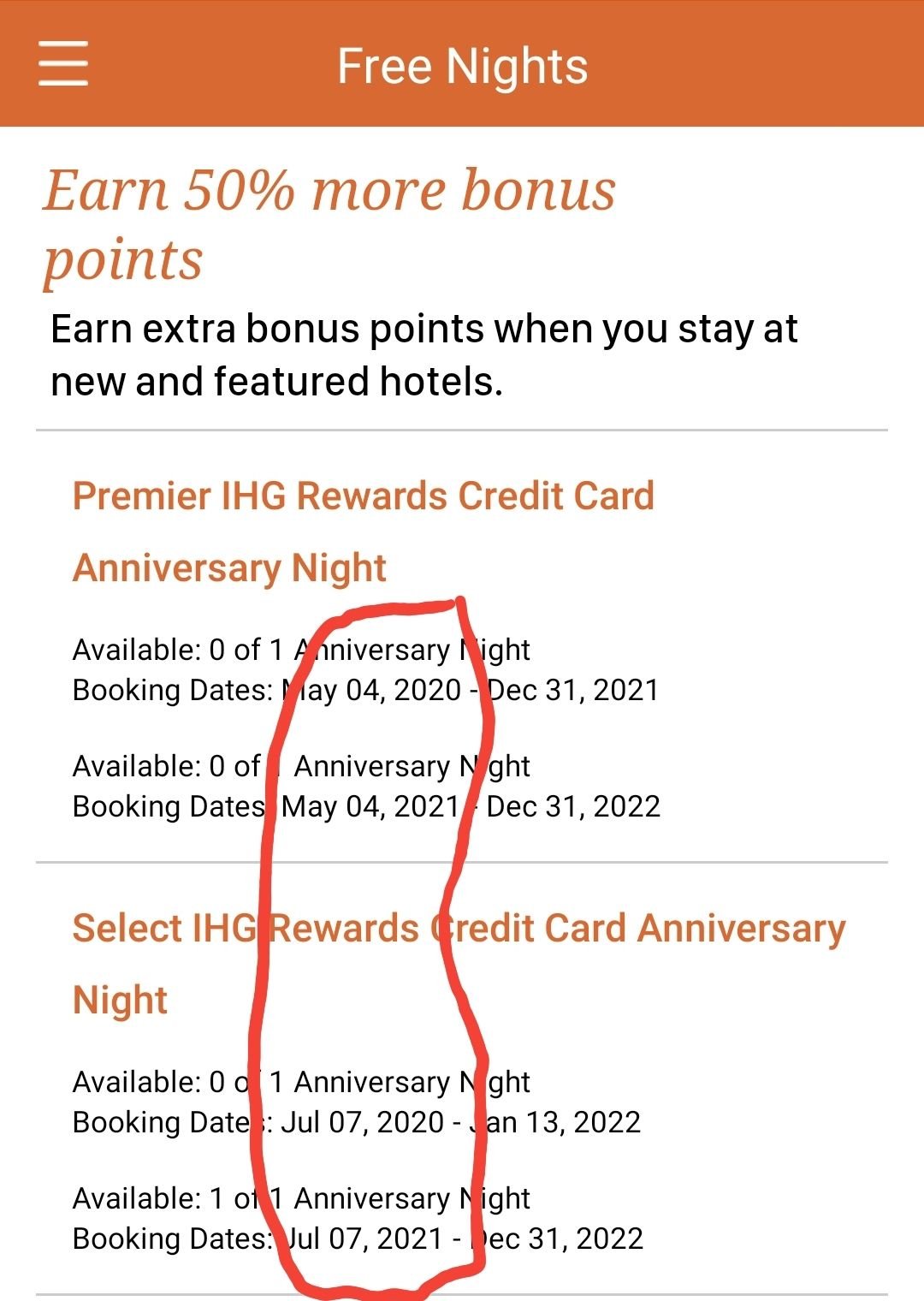Tap the Free Nights header title
The width and height of the screenshot is (924, 1301).
460,67
